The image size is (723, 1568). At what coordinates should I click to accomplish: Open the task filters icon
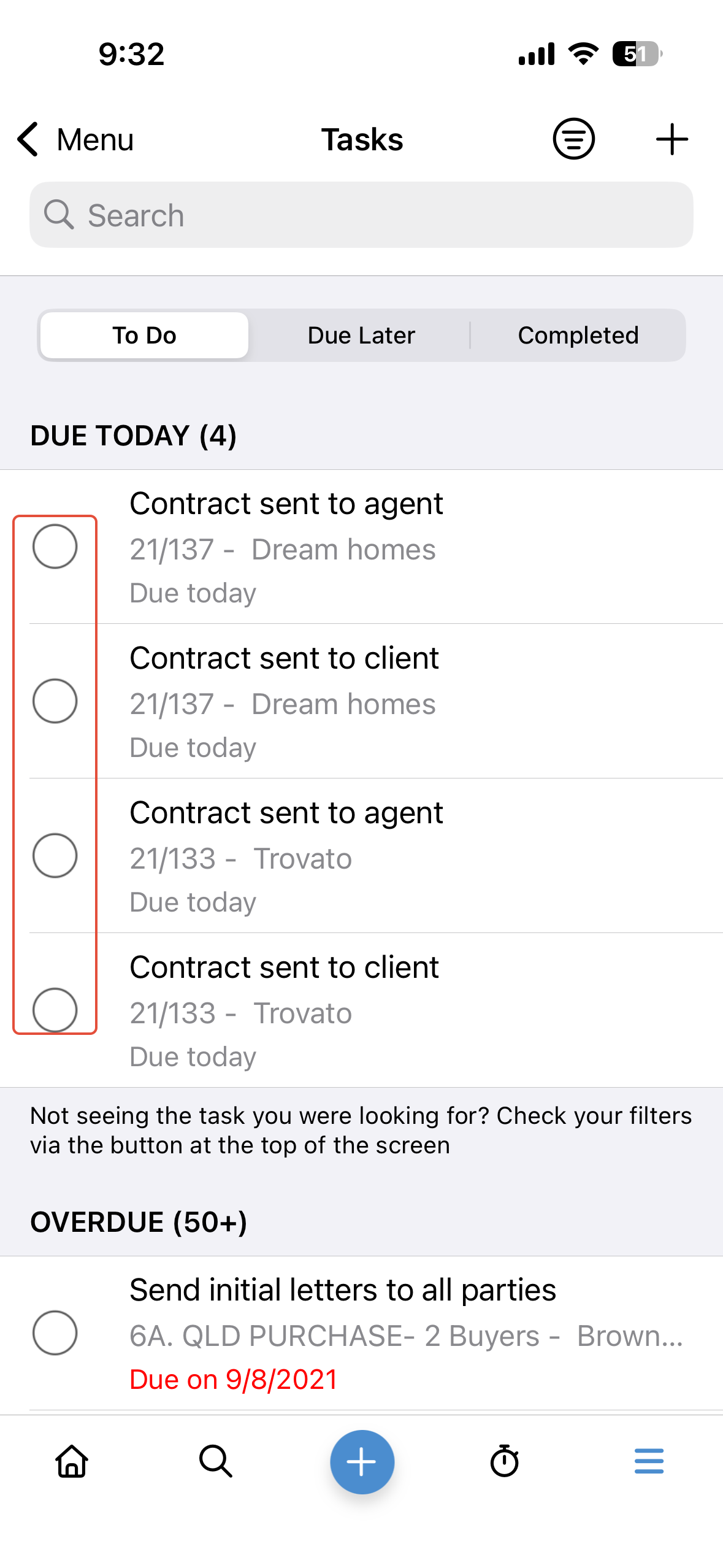point(573,139)
